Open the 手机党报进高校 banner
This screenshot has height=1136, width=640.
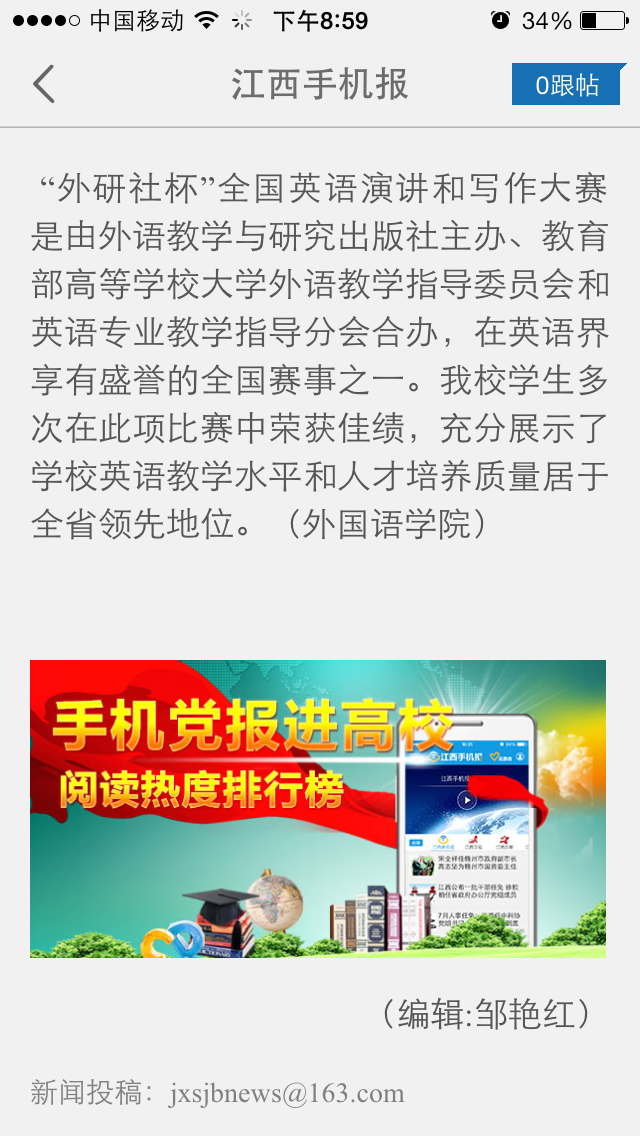[318, 808]
